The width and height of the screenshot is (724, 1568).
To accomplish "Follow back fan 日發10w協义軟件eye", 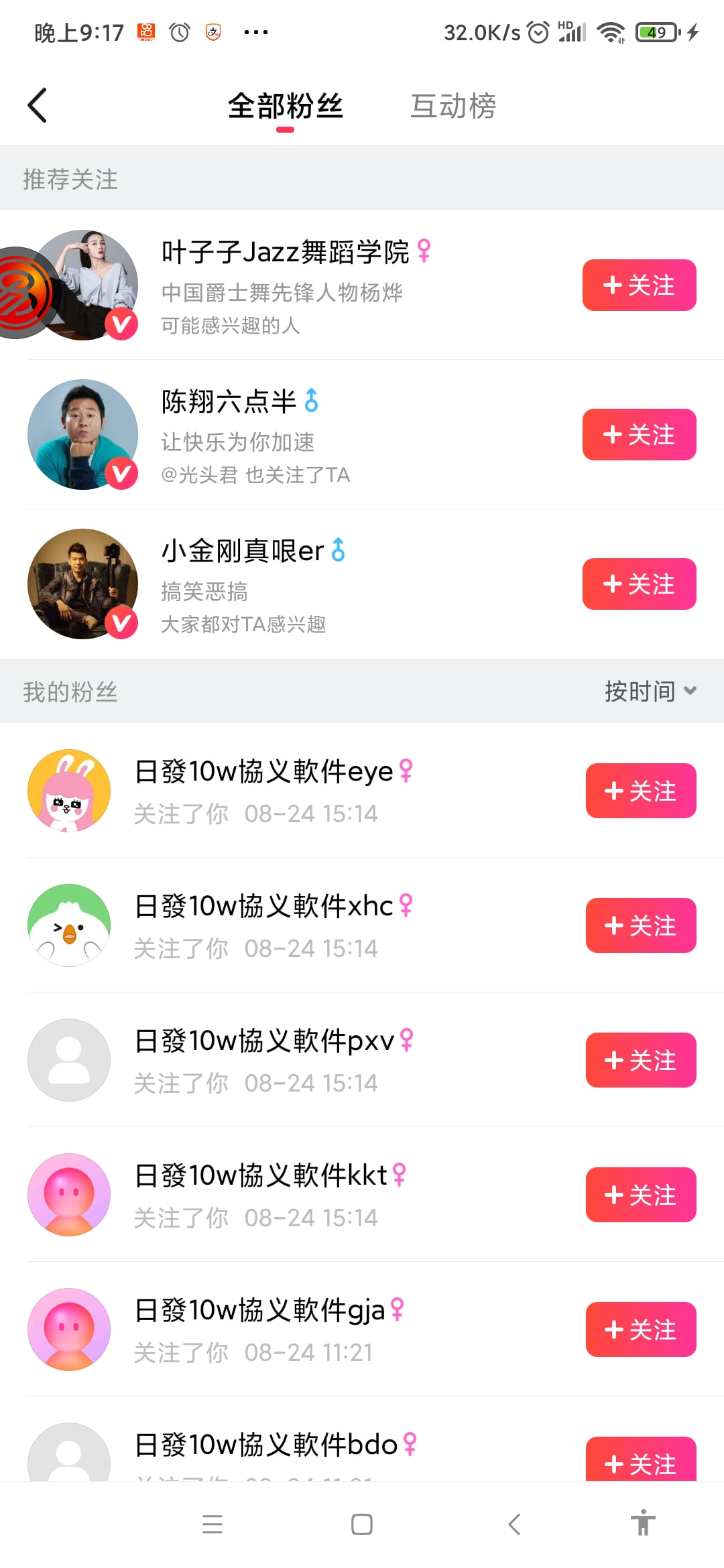I will 641,791.
